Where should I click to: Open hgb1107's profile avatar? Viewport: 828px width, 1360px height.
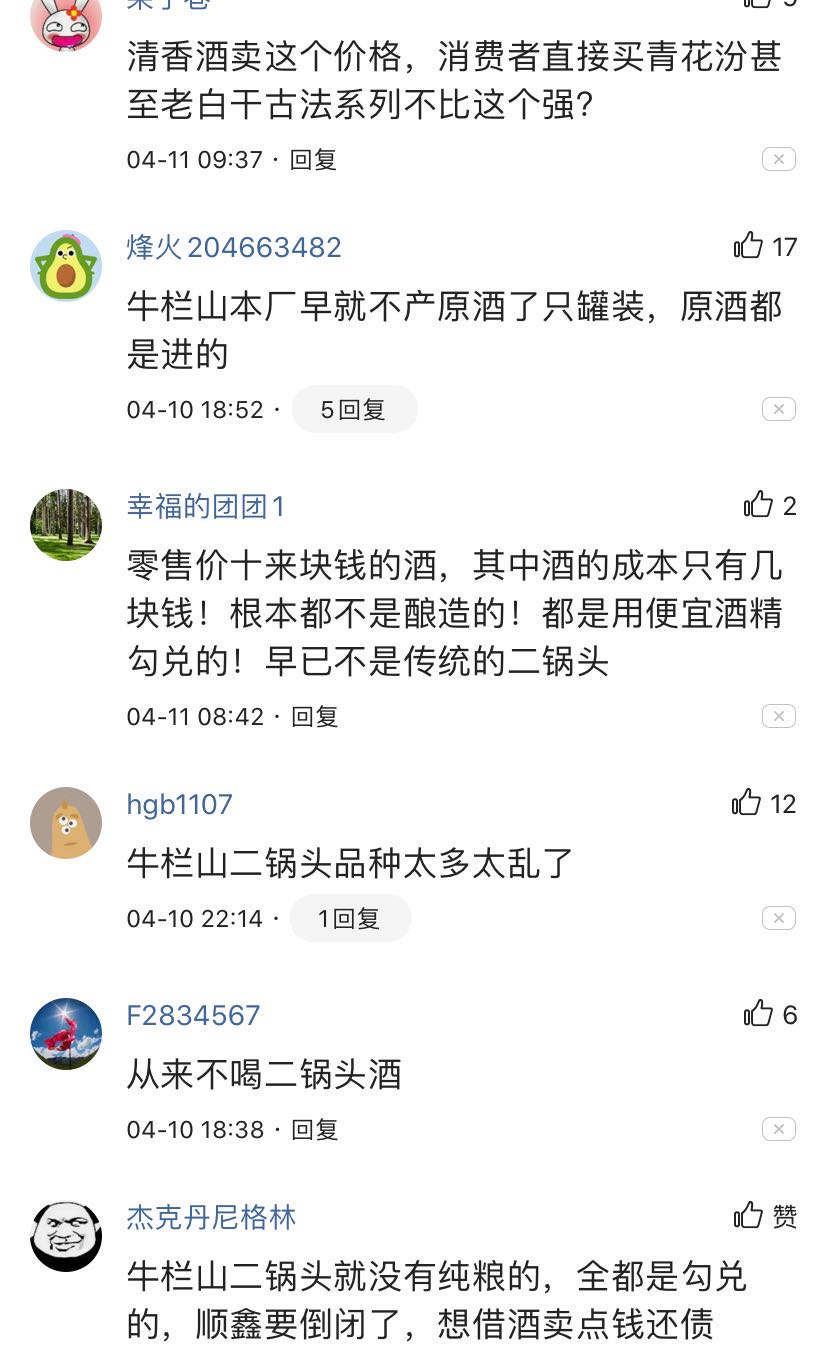click(x=66, y=823)
